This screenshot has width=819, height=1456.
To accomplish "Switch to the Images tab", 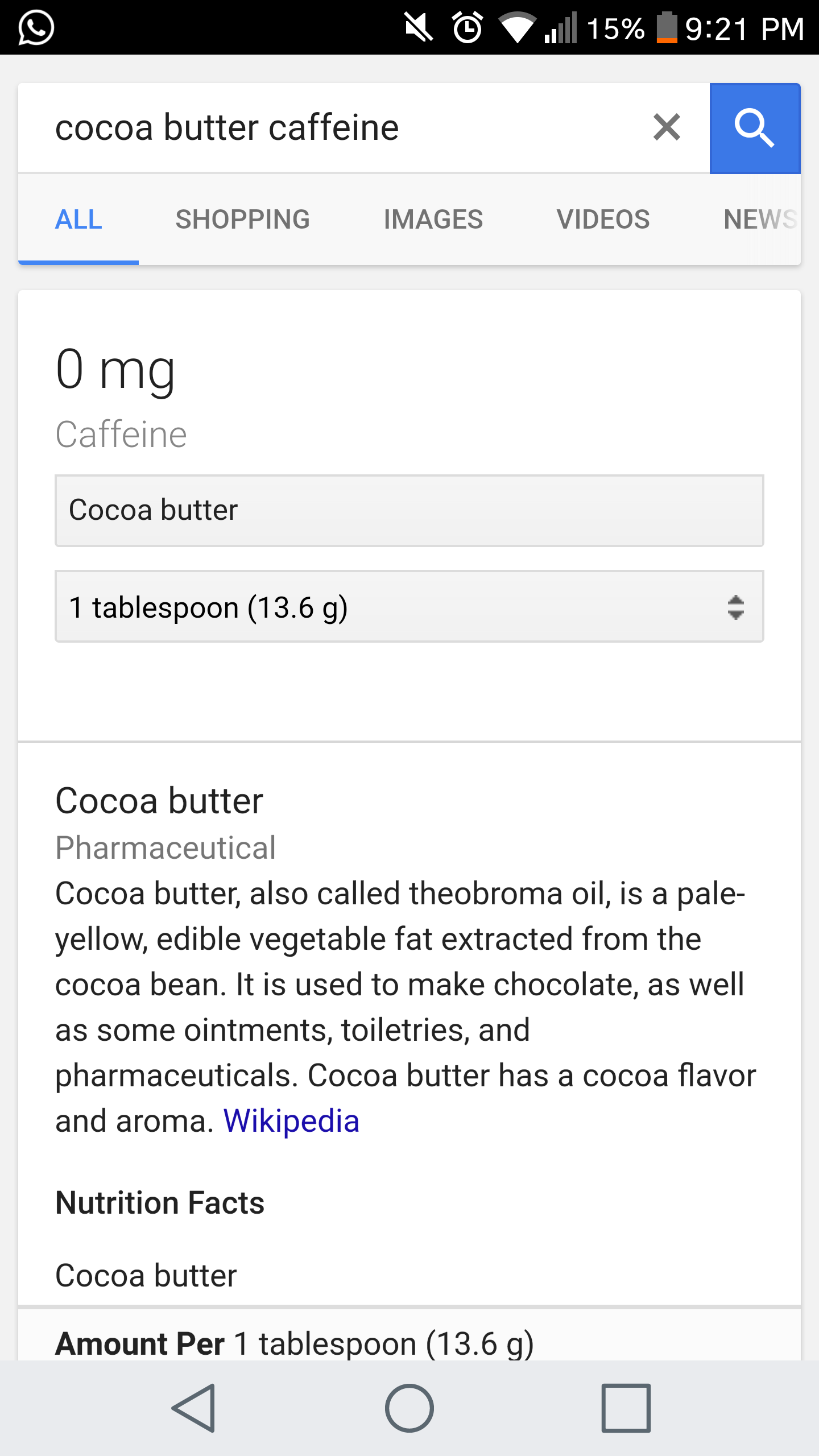I will click(433, 220).
